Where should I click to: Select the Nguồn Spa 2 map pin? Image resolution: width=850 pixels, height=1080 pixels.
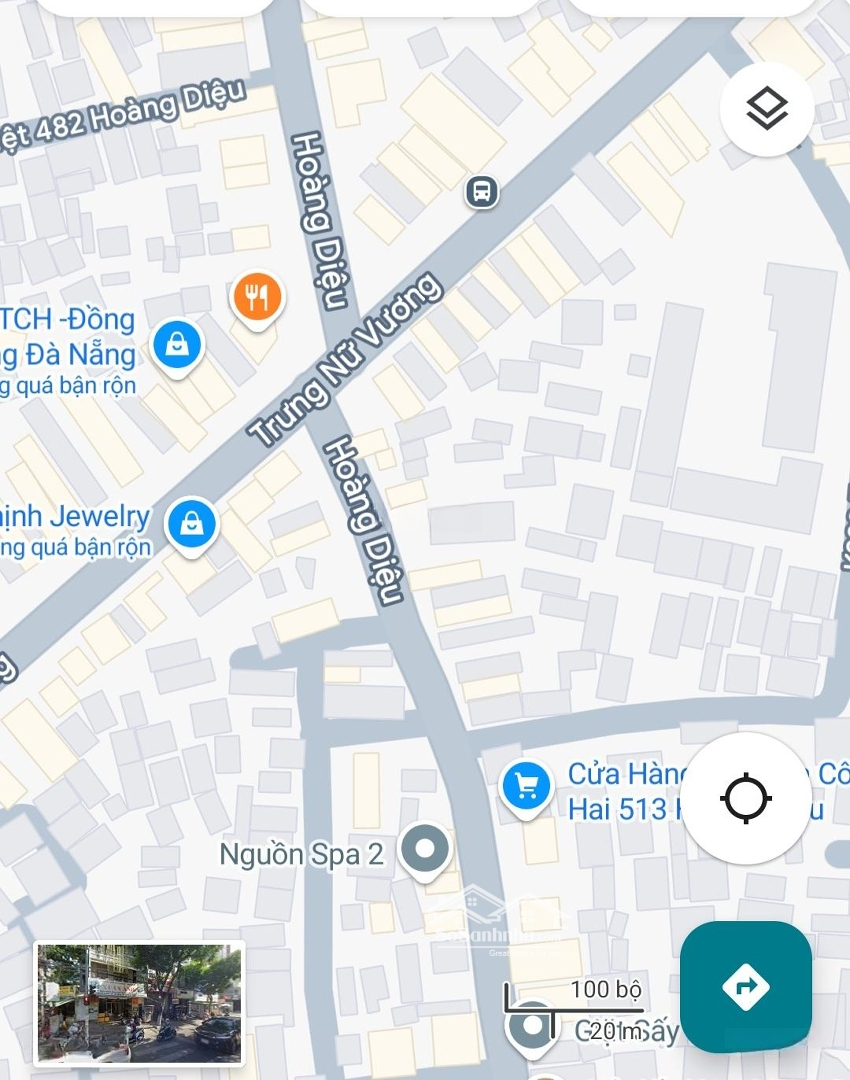tap(425, 850)
